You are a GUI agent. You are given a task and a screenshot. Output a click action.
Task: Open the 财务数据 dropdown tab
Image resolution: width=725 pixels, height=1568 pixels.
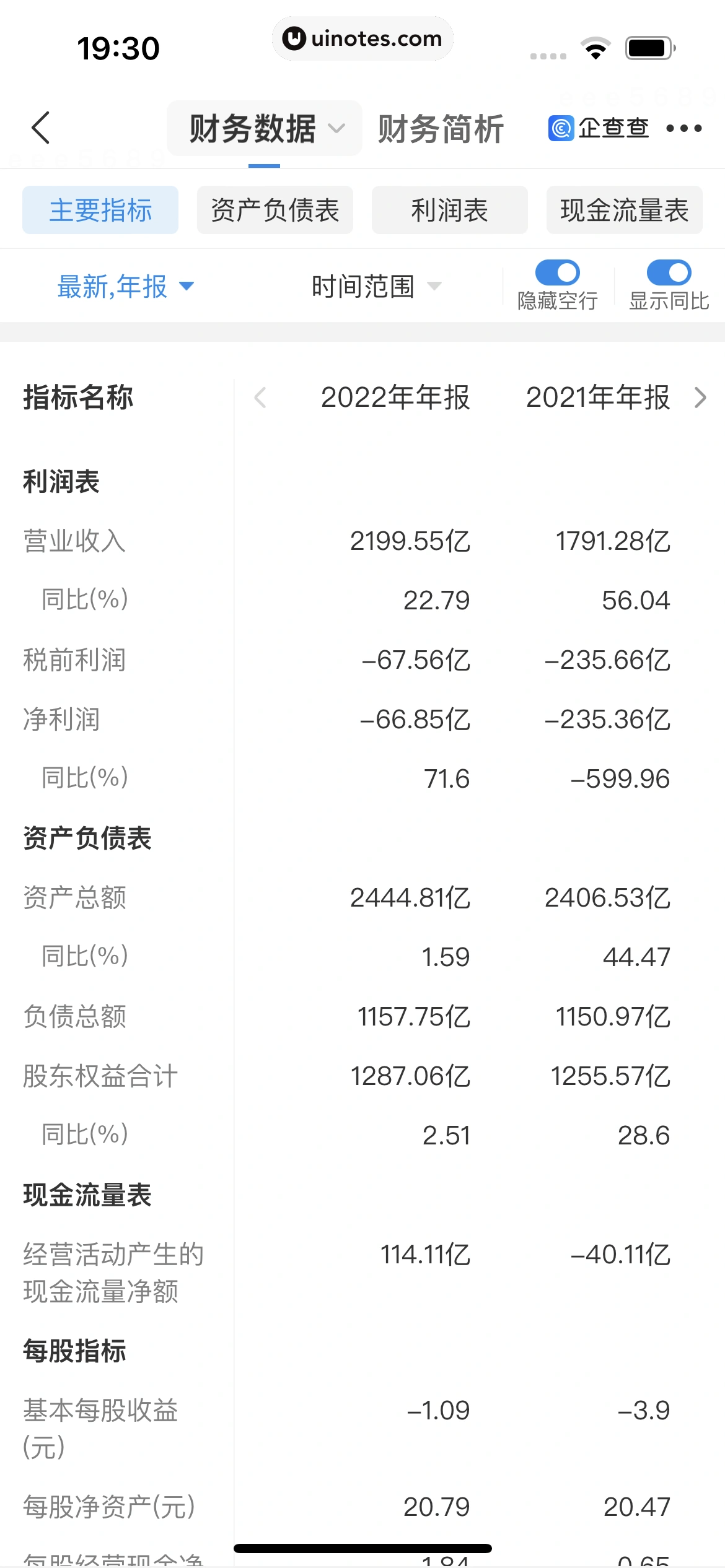[265, 129]
